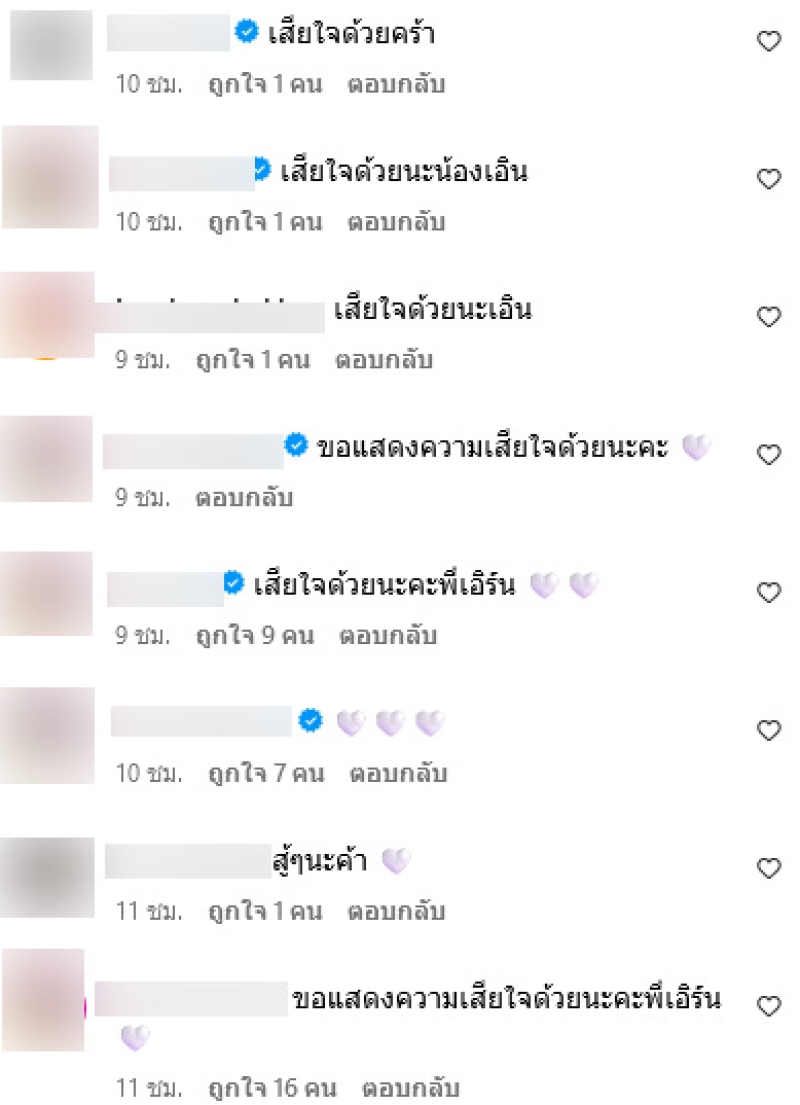The image size is (800, 1105).
Task: Like the comment "ขอแสดงความเสียใจด้วยนะคะ"
Action: 768,455
